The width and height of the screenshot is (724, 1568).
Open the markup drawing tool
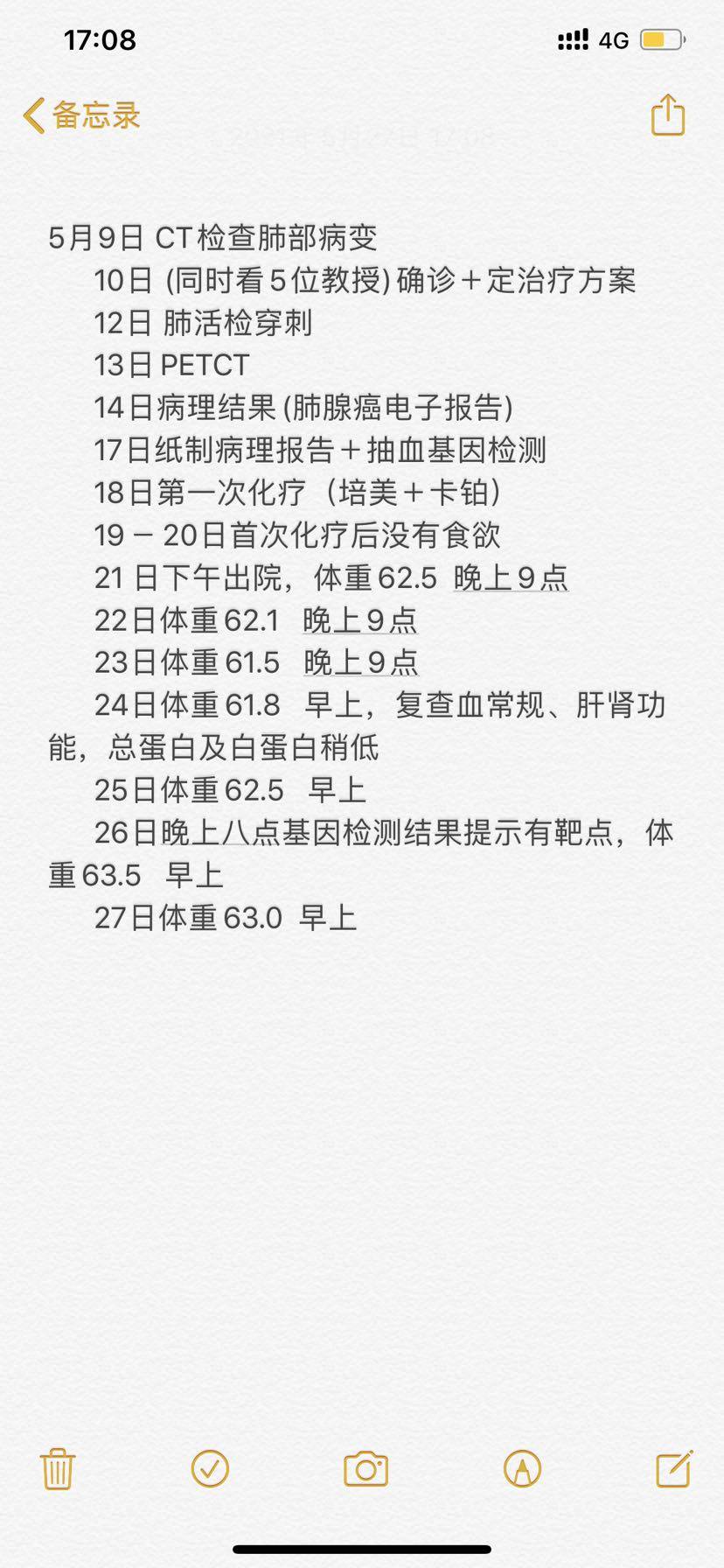click(523, 1469)
